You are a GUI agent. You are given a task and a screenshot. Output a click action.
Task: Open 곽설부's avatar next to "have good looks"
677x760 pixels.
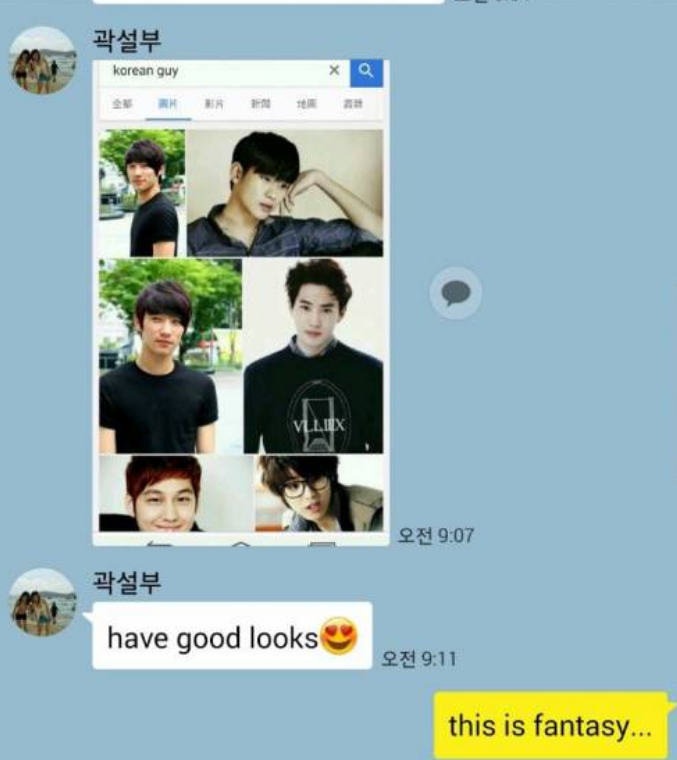[43, 602]
